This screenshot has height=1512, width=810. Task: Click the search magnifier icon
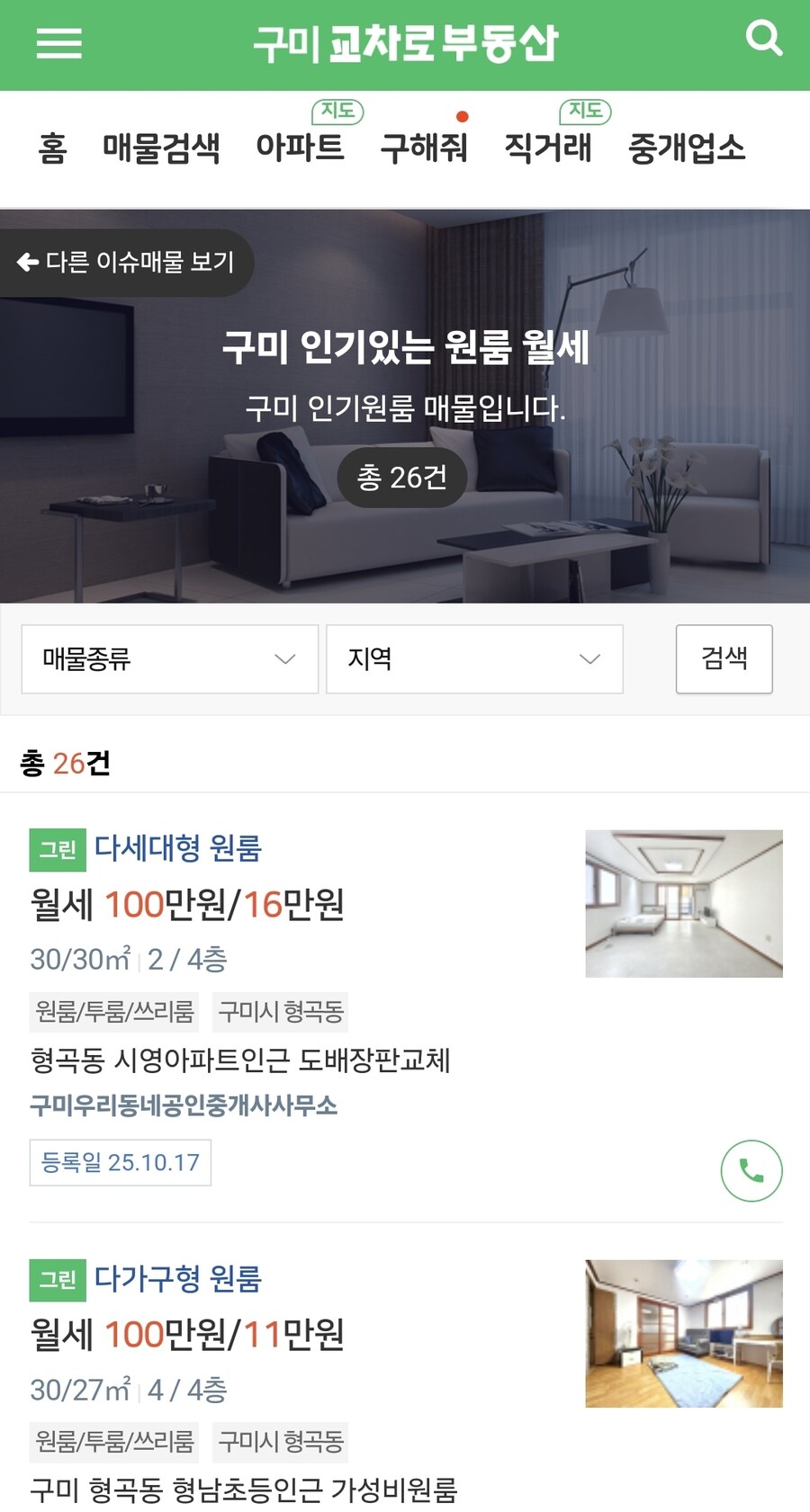pos(765,38)
